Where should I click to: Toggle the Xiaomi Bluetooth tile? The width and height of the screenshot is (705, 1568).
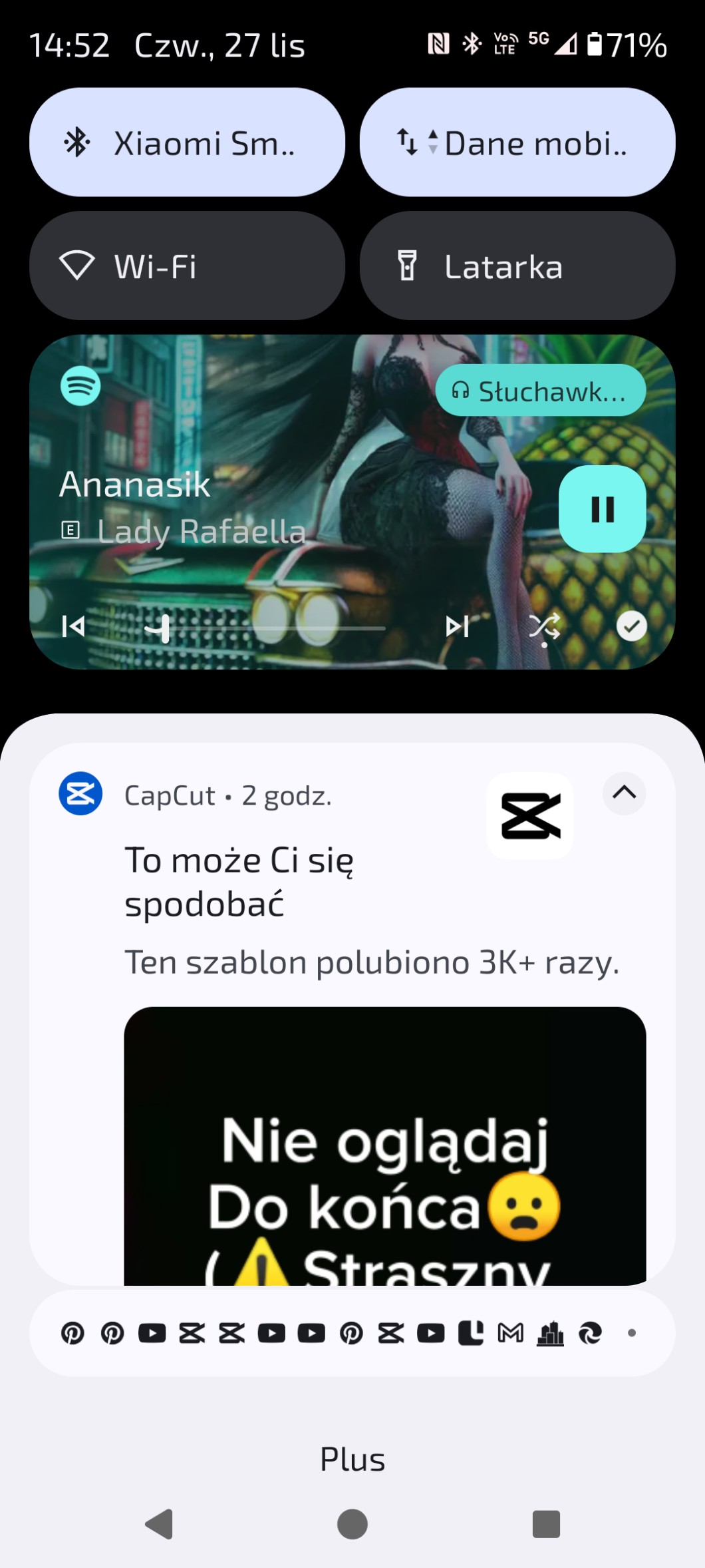point(187,142)
